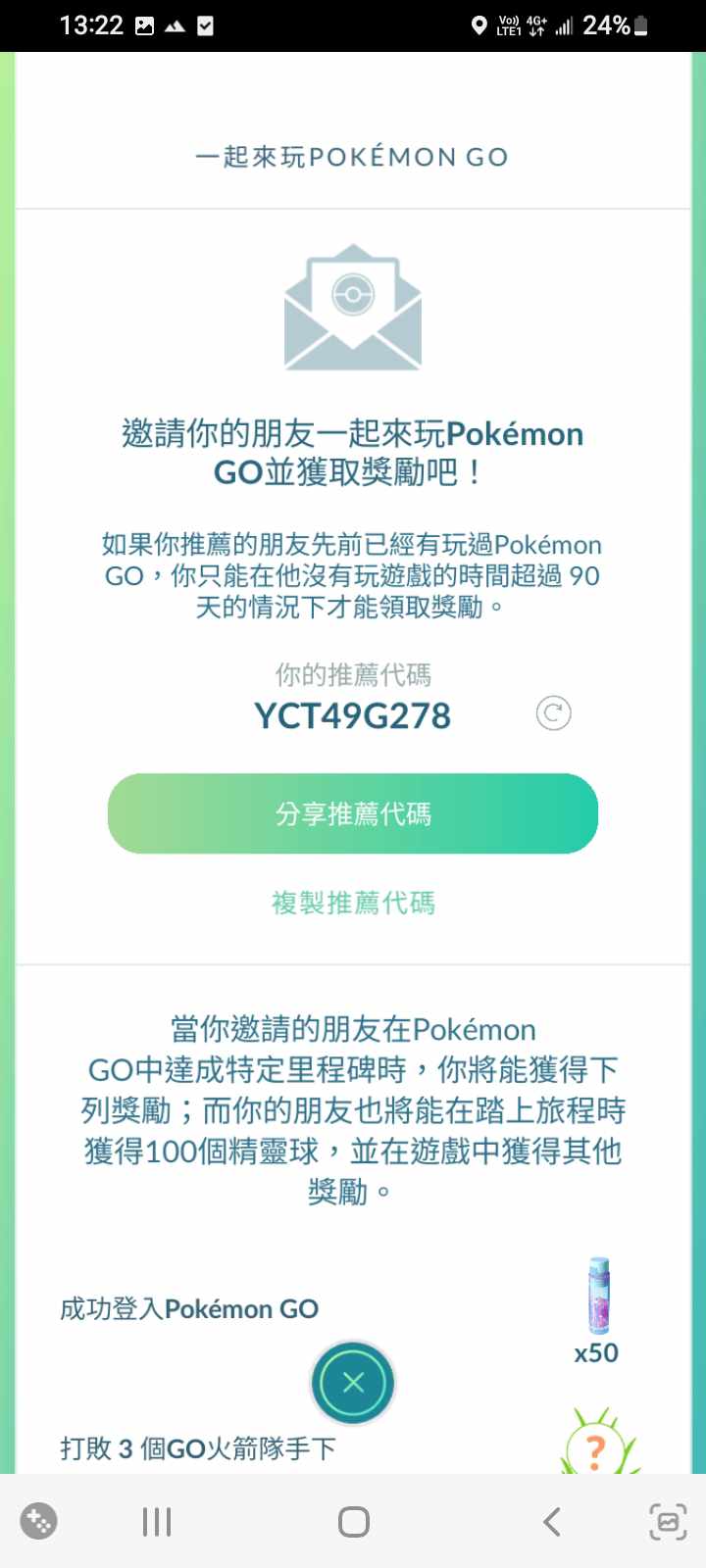Screen dimensions: 706x1568
Task: Go back using the system back button
Action: (552, 1522)
